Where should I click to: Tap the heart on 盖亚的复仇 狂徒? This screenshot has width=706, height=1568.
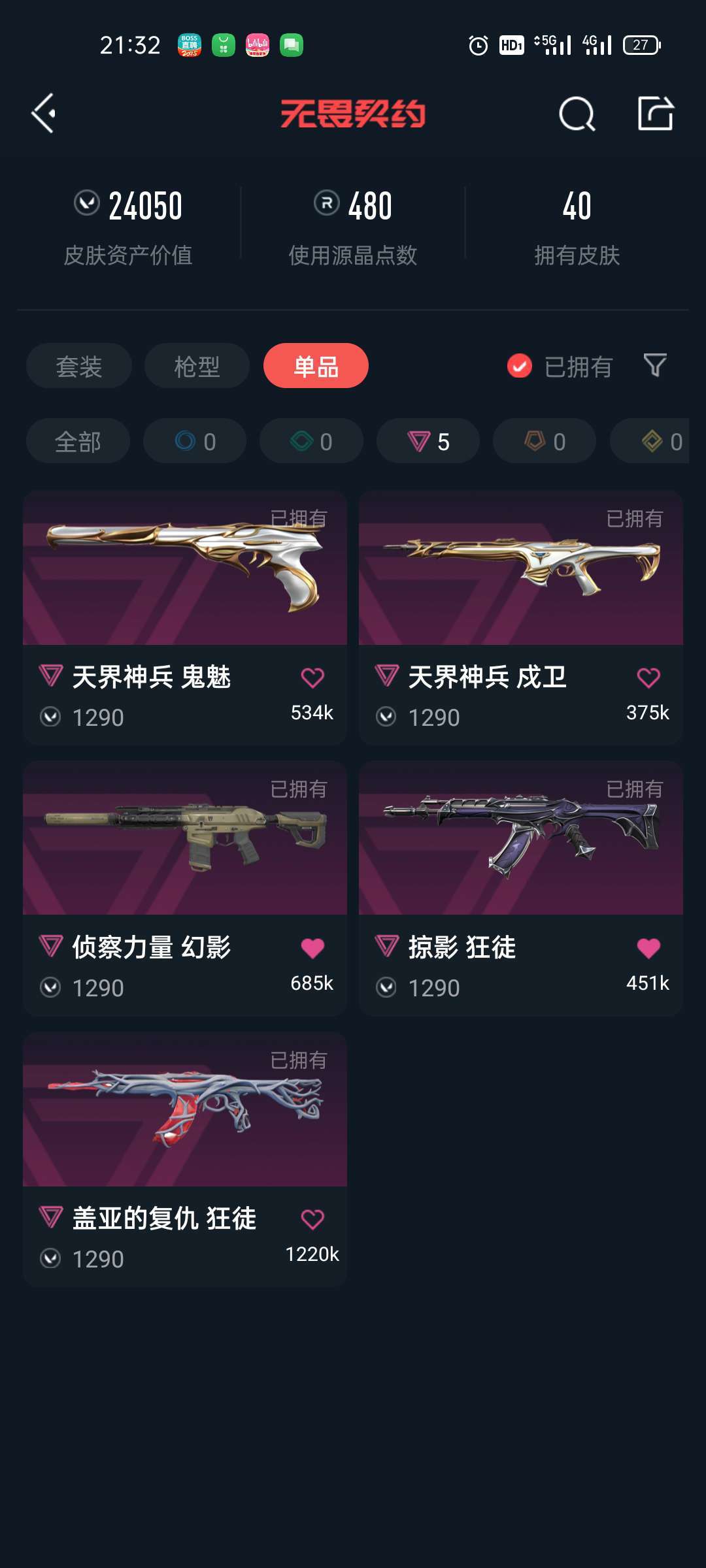coord(312,1219)
